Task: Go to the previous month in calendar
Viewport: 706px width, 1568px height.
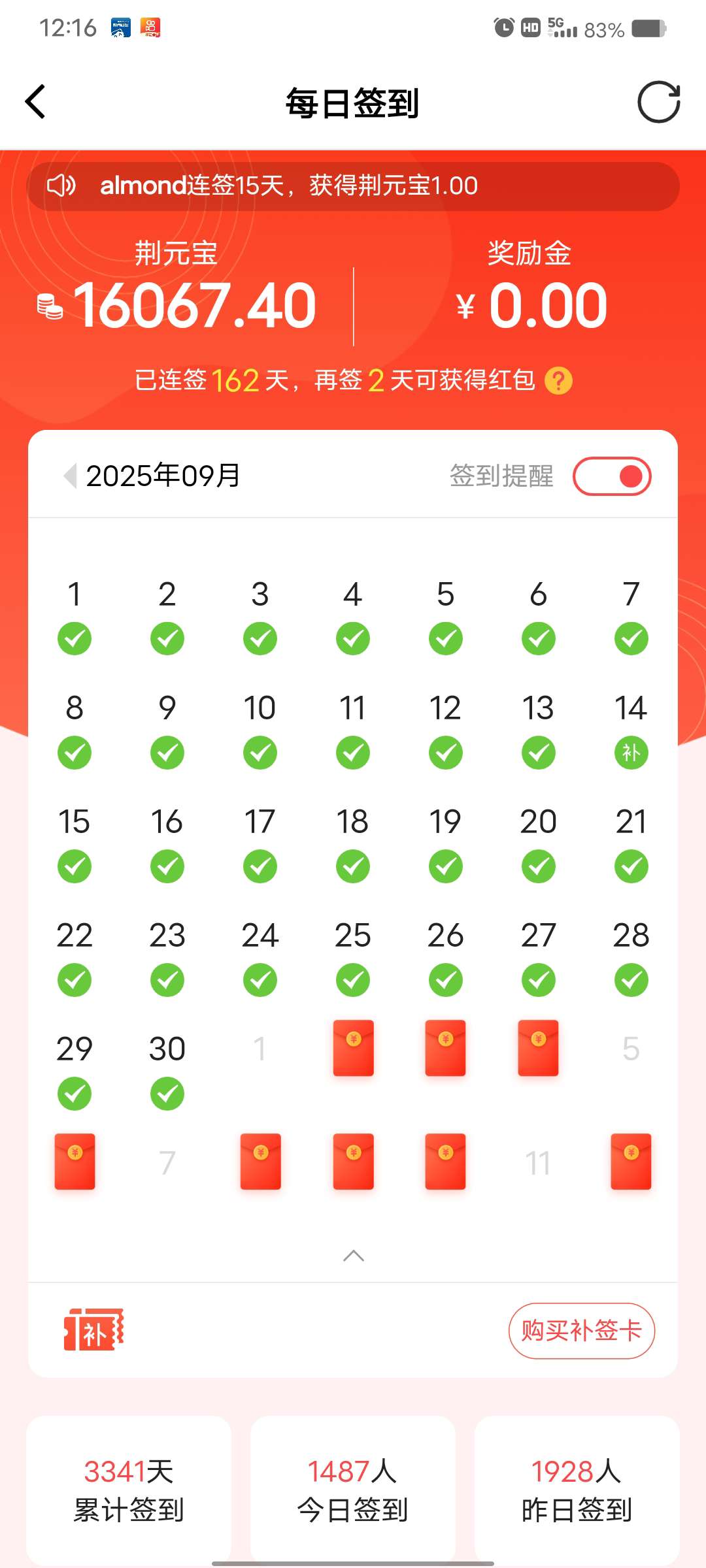Action: (70, 476)
